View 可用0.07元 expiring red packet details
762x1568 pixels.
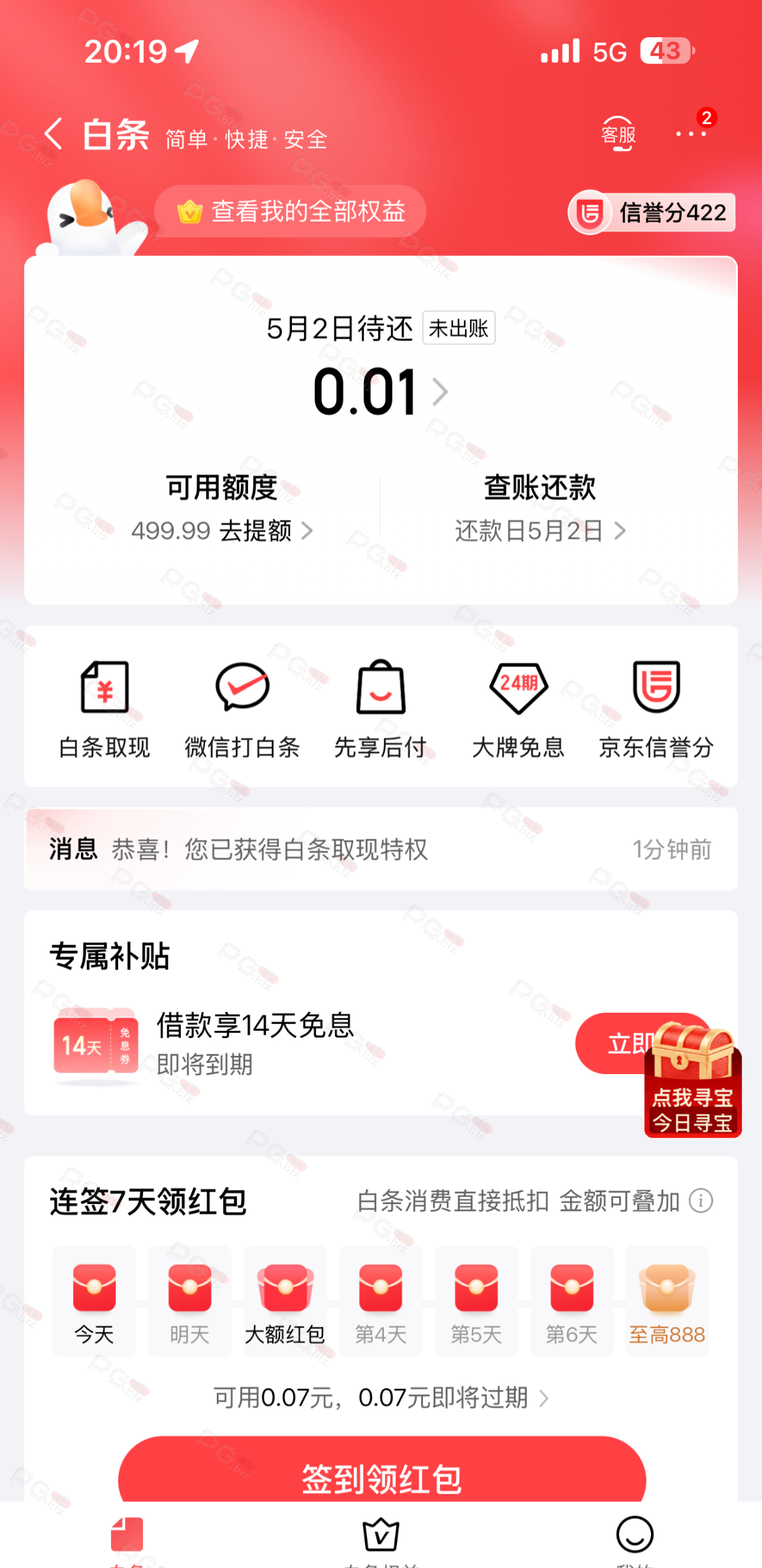381,1397
